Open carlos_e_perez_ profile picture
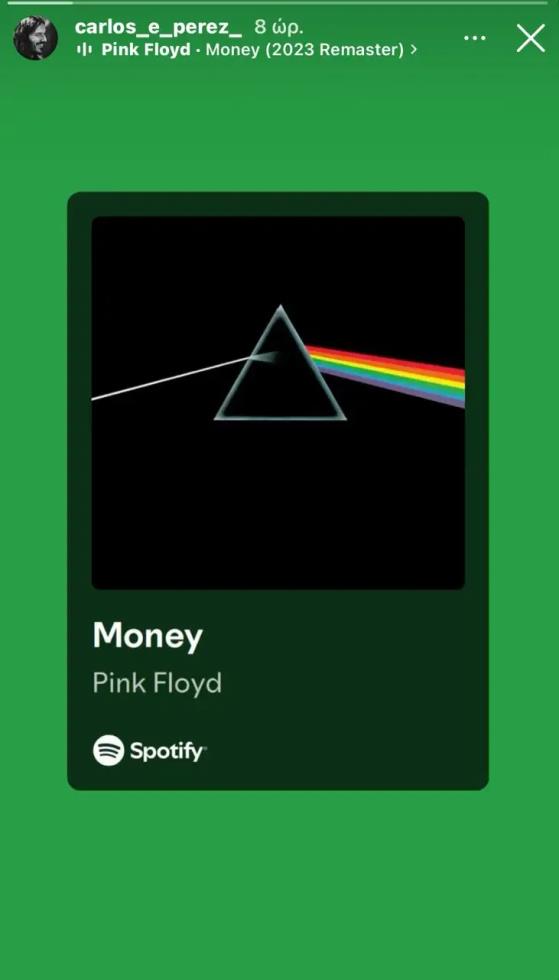Viewport: 559px width, 980px height. pyautogui.click(x=36, y=38)
